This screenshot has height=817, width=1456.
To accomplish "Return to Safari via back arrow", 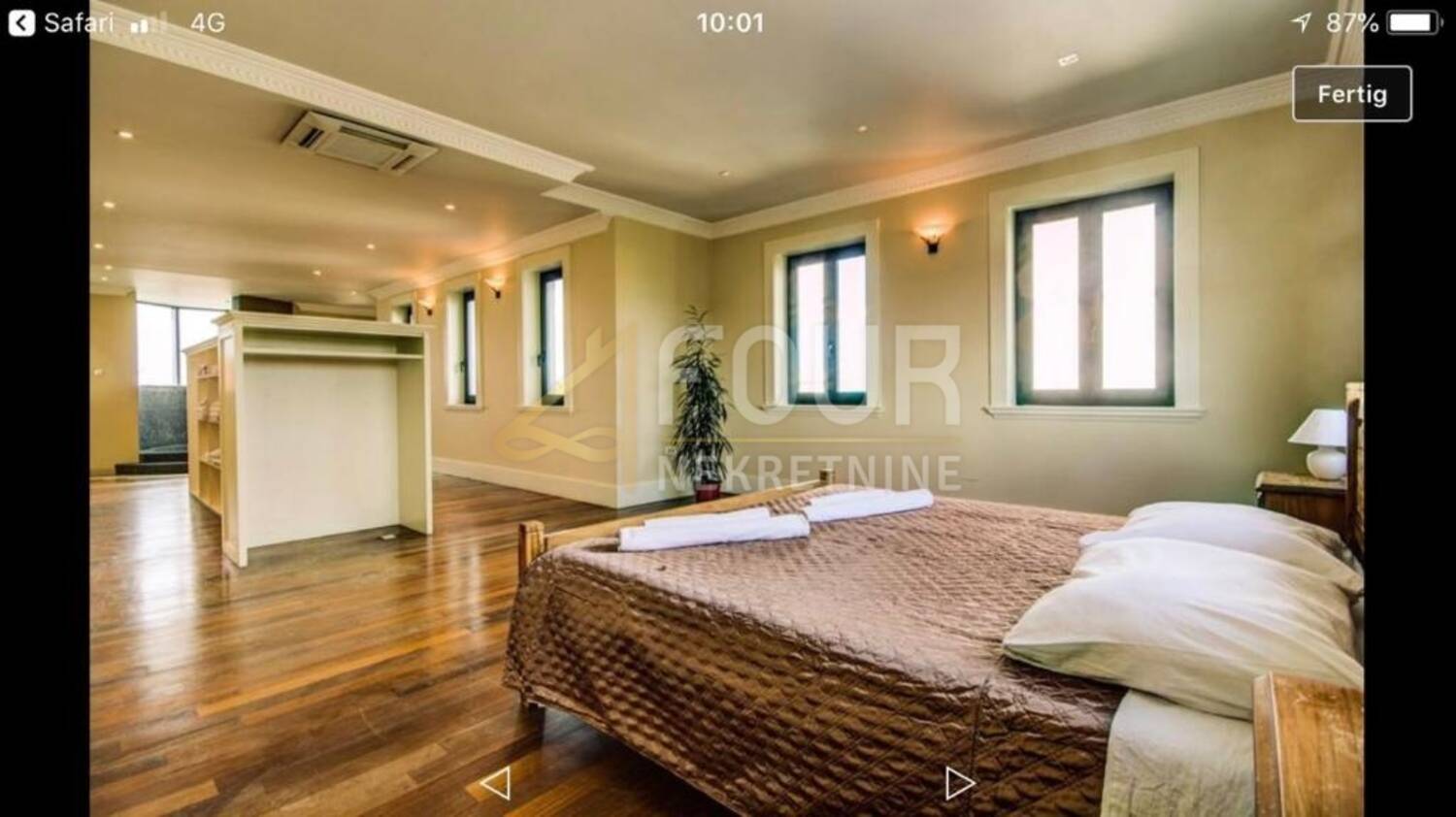I will (21, 22).
